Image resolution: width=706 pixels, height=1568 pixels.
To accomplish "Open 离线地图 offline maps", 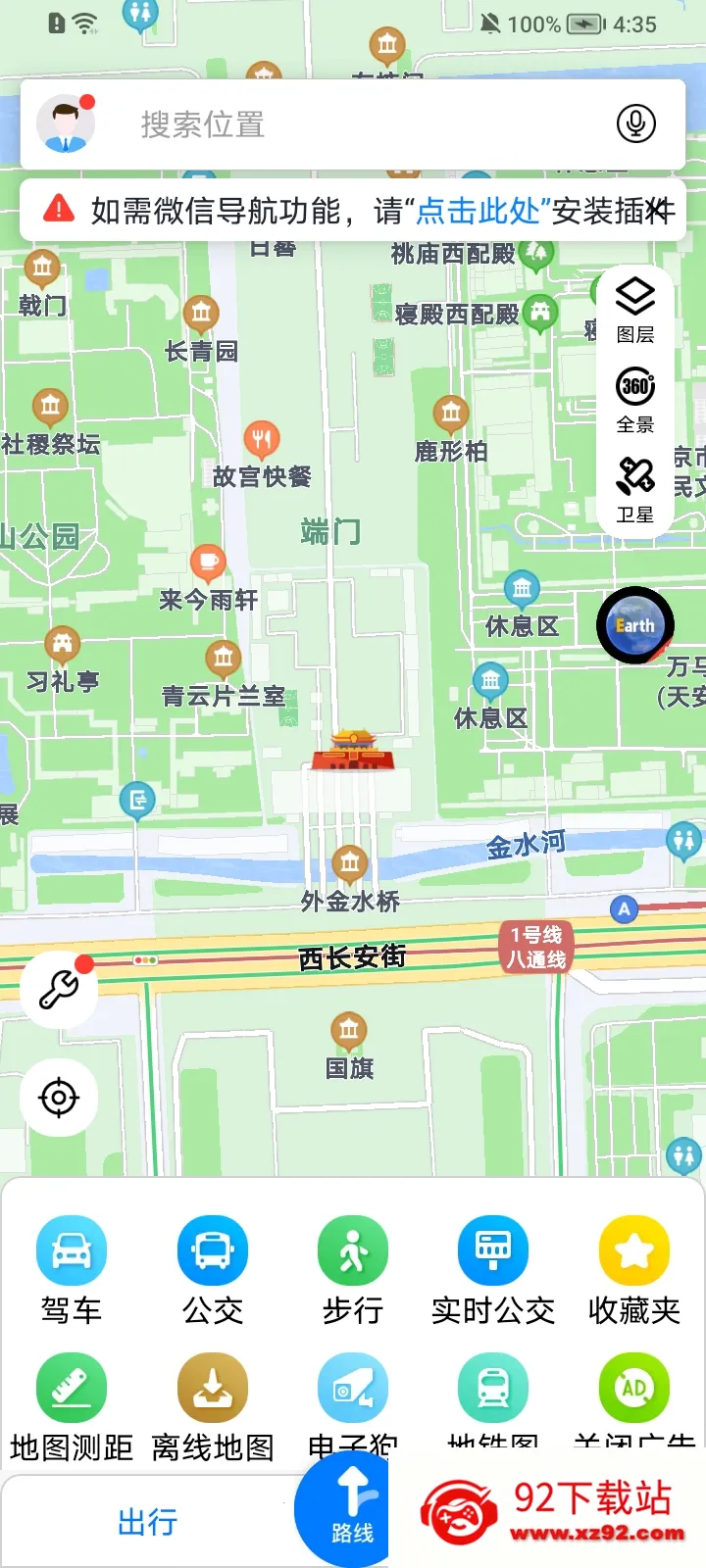I will coord(213,1406).
